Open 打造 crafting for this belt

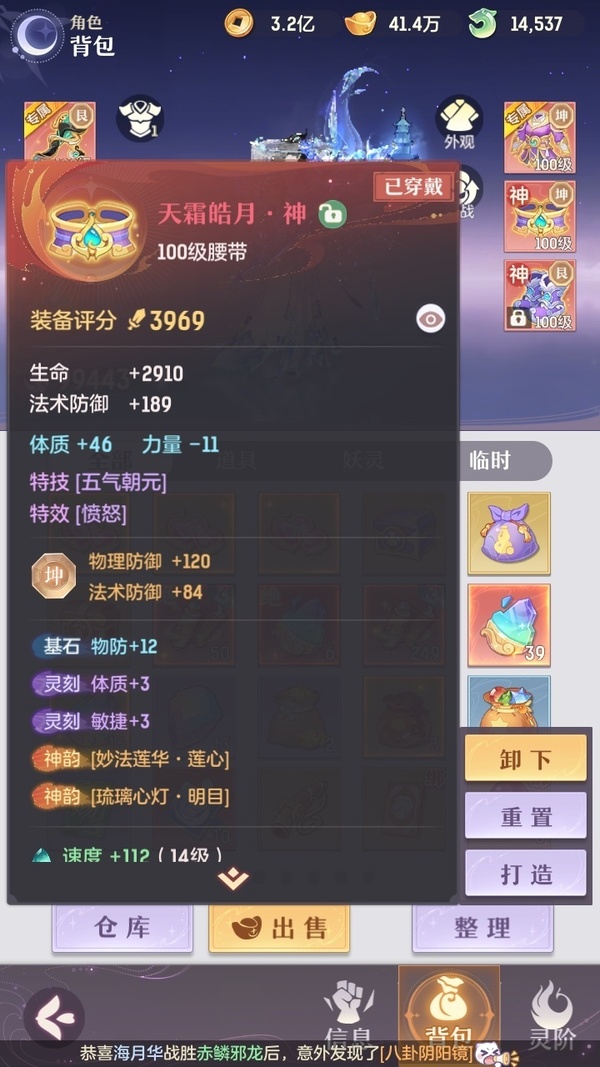pos(525,873)
